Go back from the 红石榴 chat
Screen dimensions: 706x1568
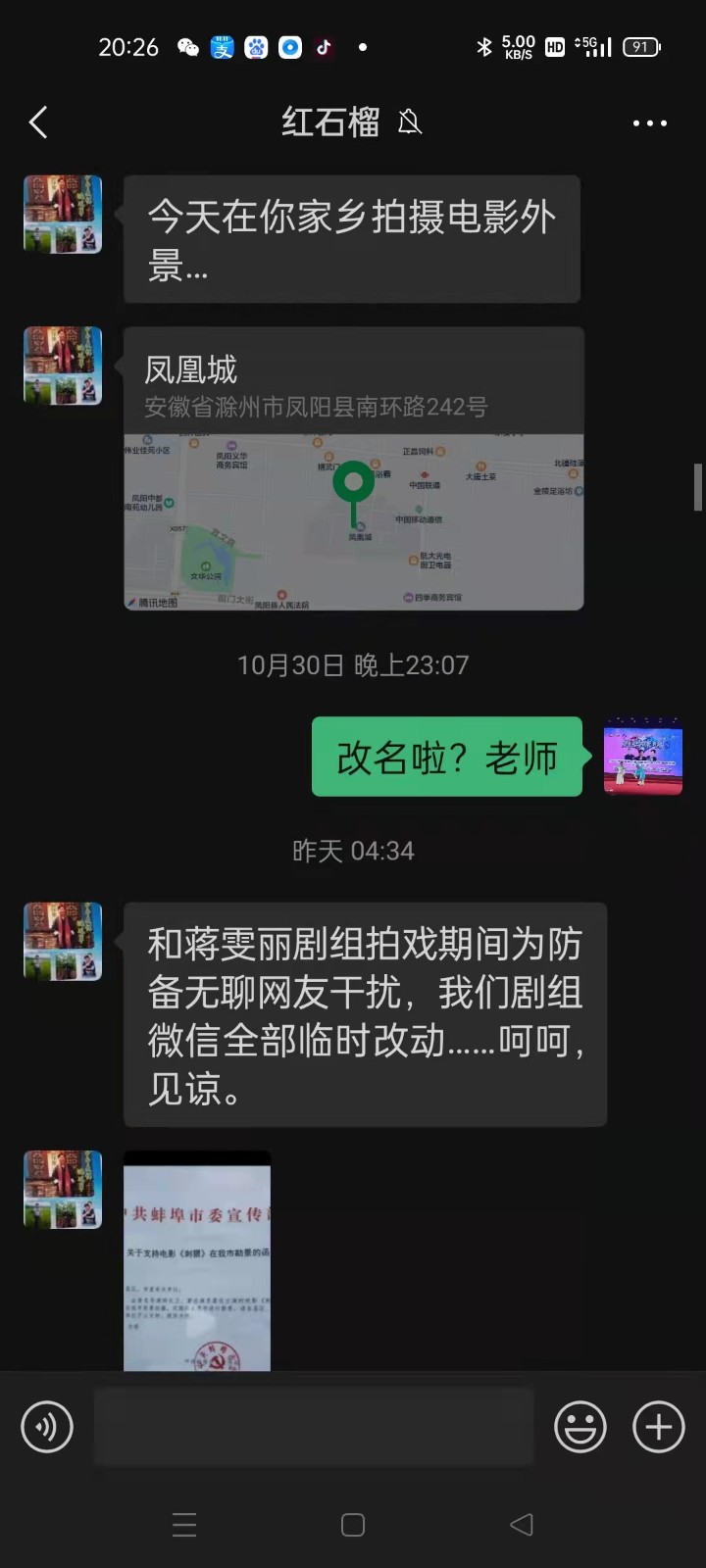point(39,122)
